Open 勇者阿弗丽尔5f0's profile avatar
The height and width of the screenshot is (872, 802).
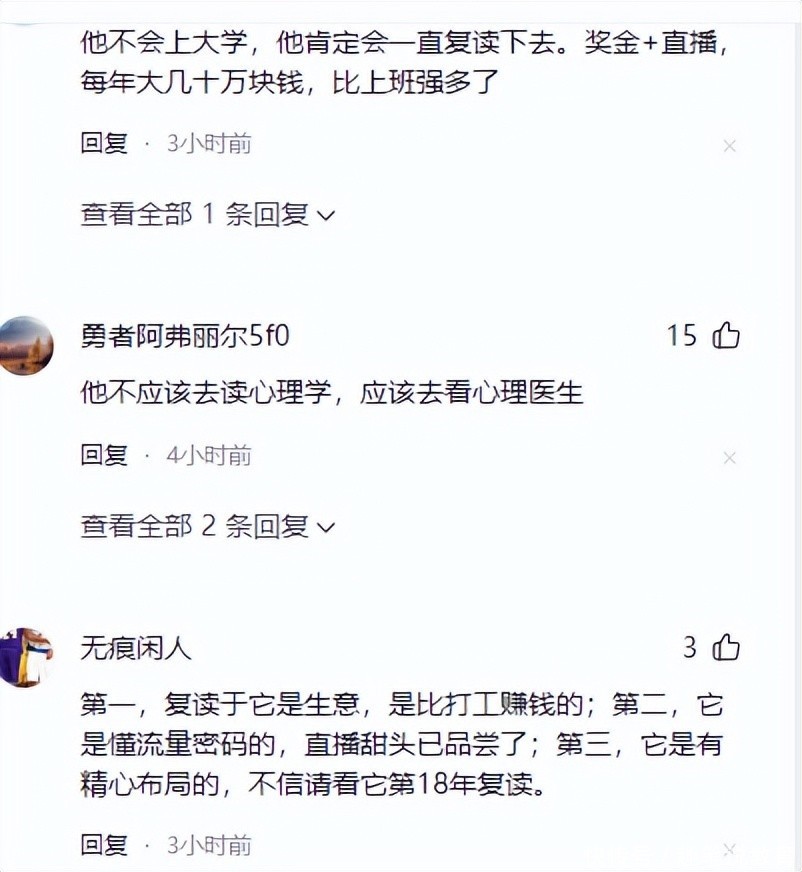coord(26,346)
